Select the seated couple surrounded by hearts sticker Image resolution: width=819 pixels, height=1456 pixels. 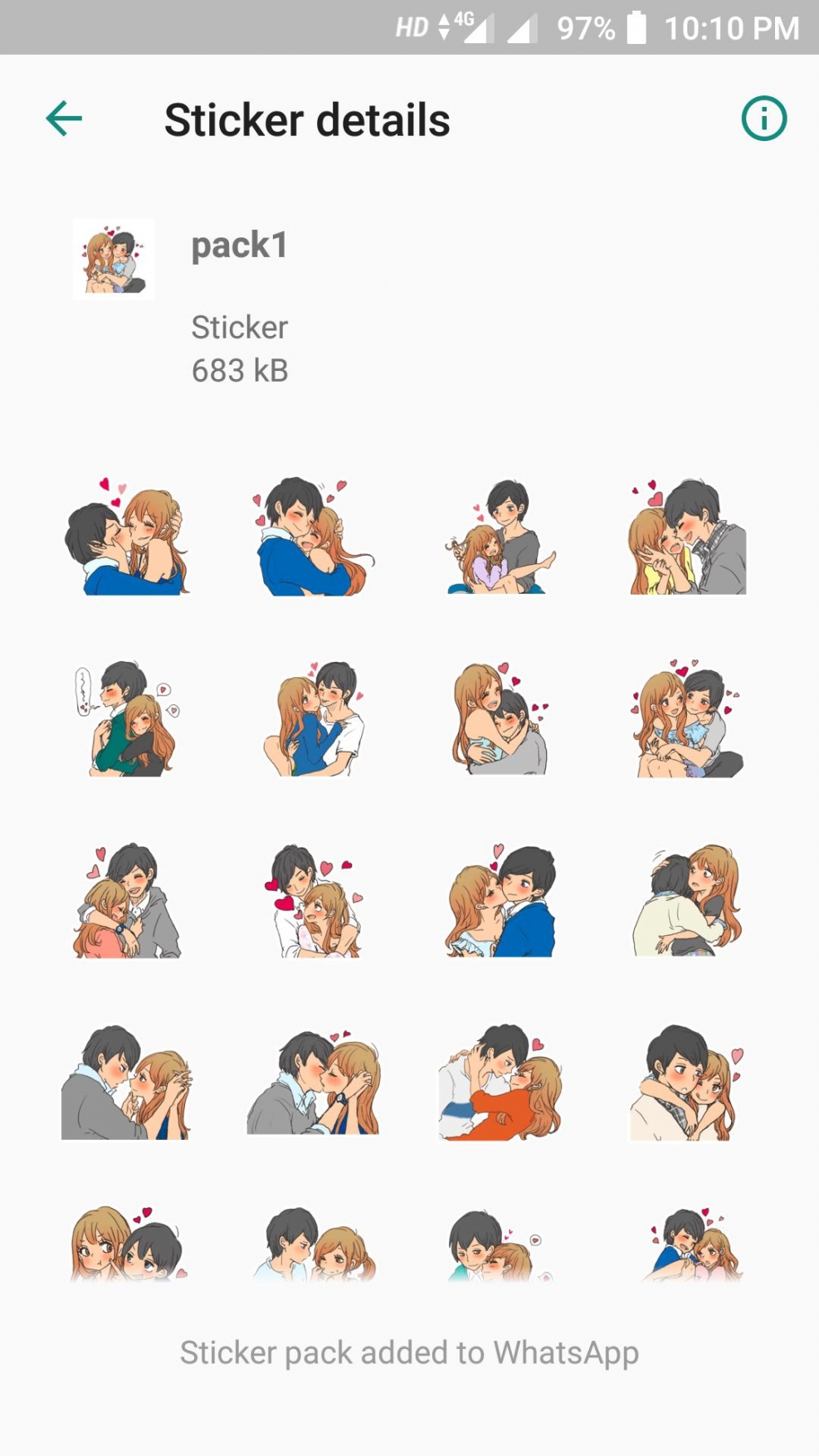(x=685, y=723)
